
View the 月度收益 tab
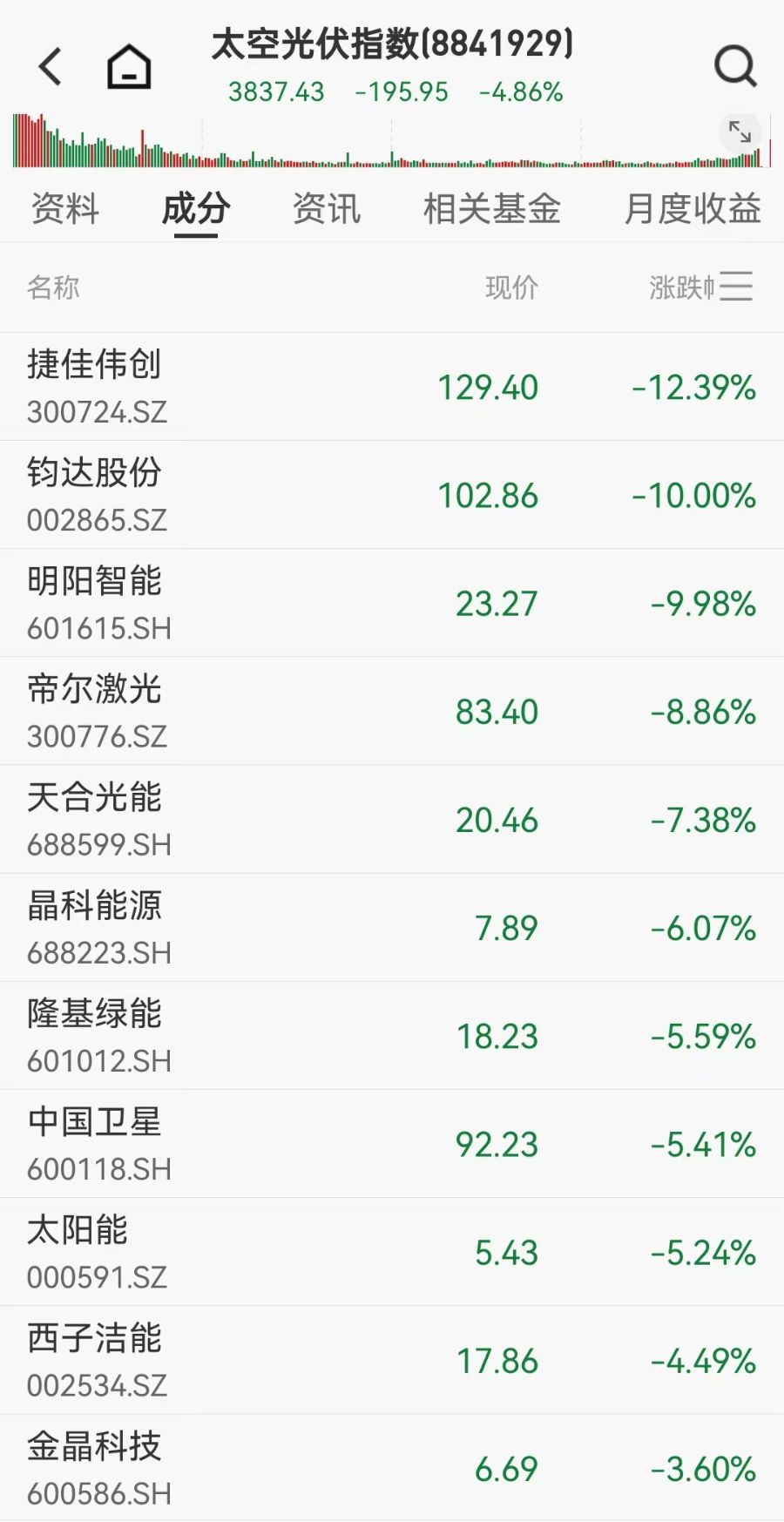pyautogui.click(x=693, y=209)
